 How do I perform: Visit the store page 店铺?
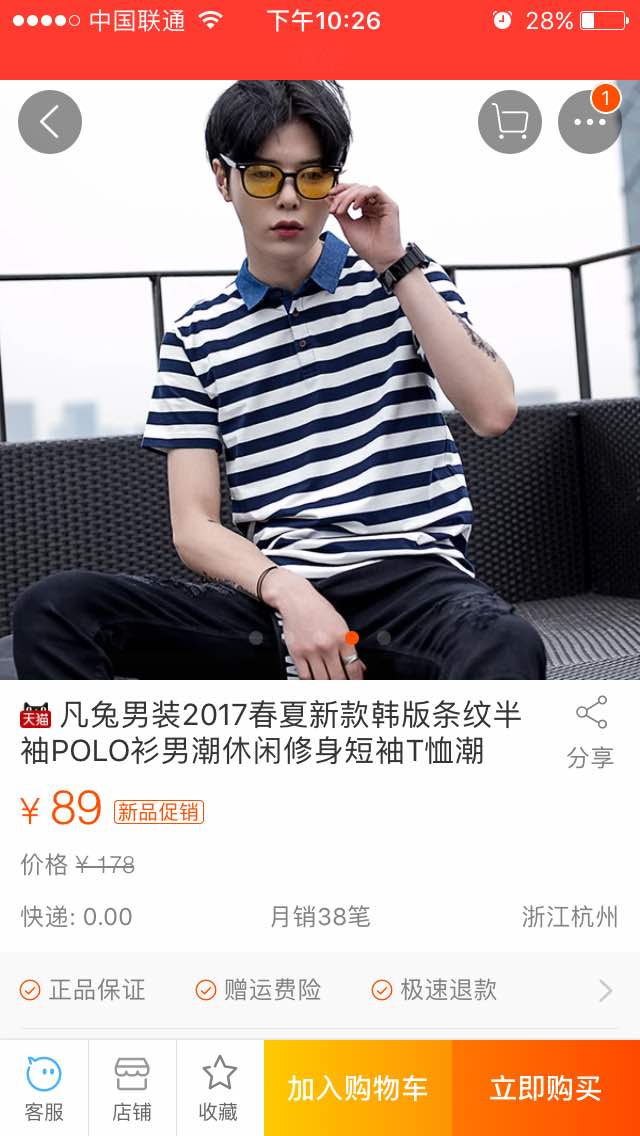click(x=132, y=1087)
